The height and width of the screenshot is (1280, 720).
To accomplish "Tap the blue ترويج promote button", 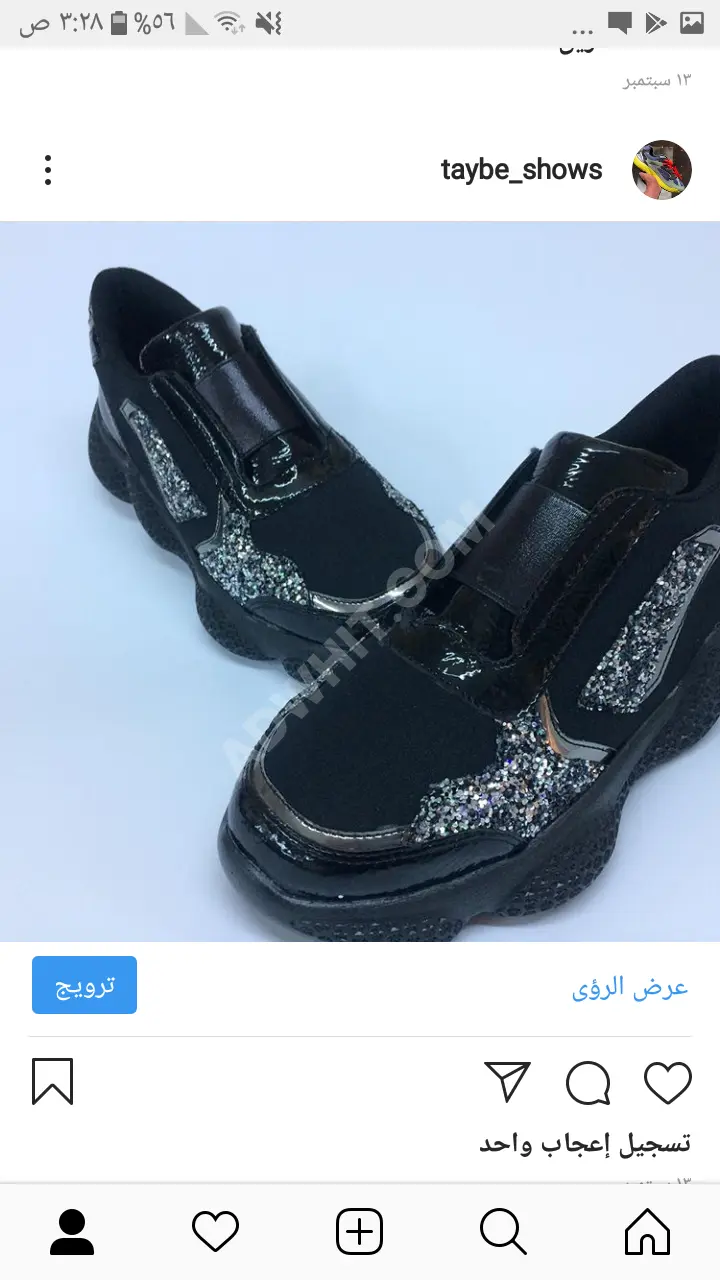I will coord(84,985).
